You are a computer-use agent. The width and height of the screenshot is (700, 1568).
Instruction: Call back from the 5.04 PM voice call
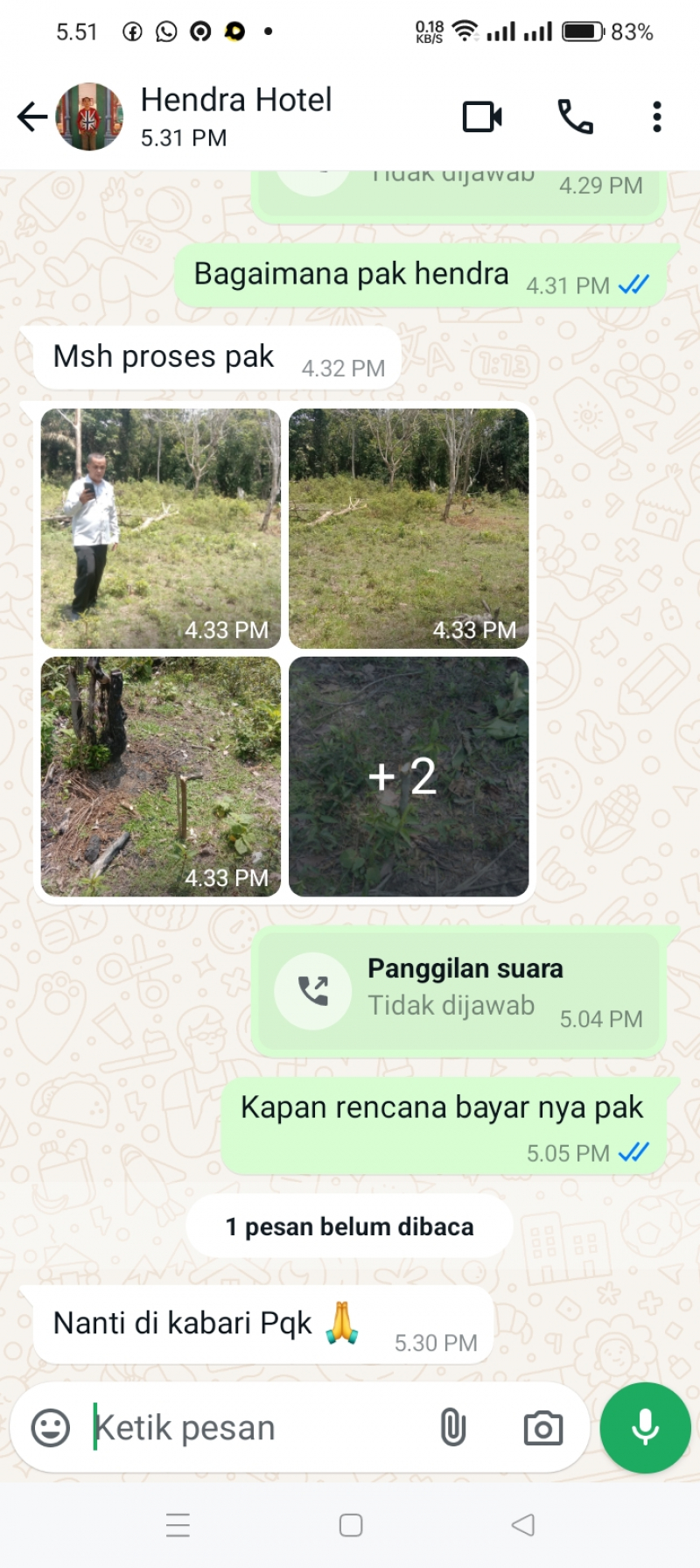[313, 991]
